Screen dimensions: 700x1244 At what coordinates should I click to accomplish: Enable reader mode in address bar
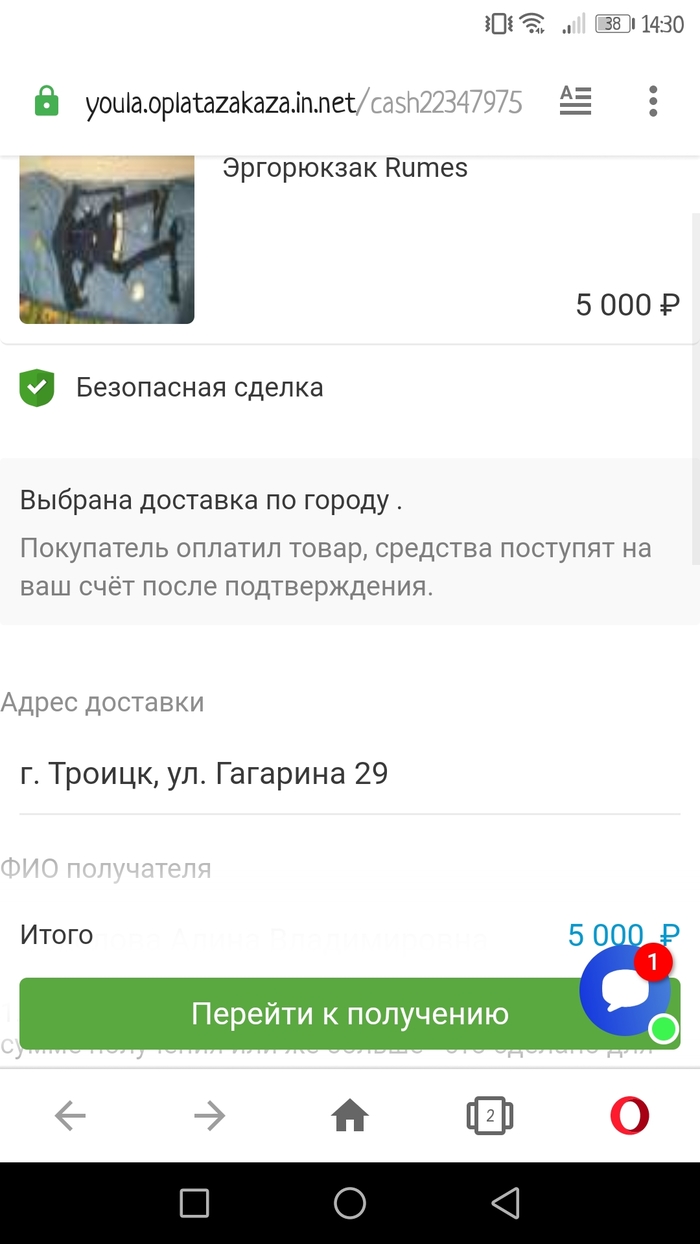click(x=575, y=101)
